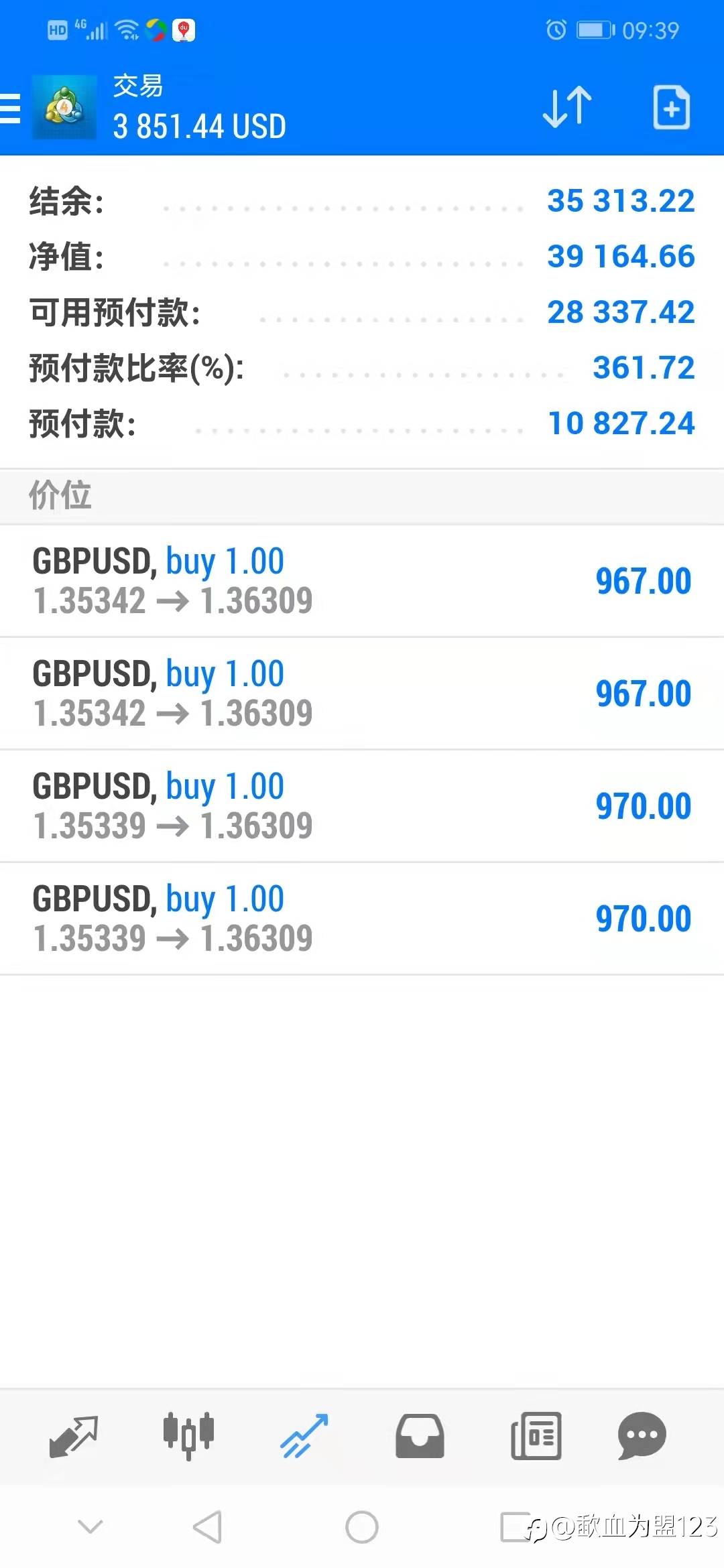Tap the system back button
The width and height of the screenshot is (724, 1568).
(207, 1527)
